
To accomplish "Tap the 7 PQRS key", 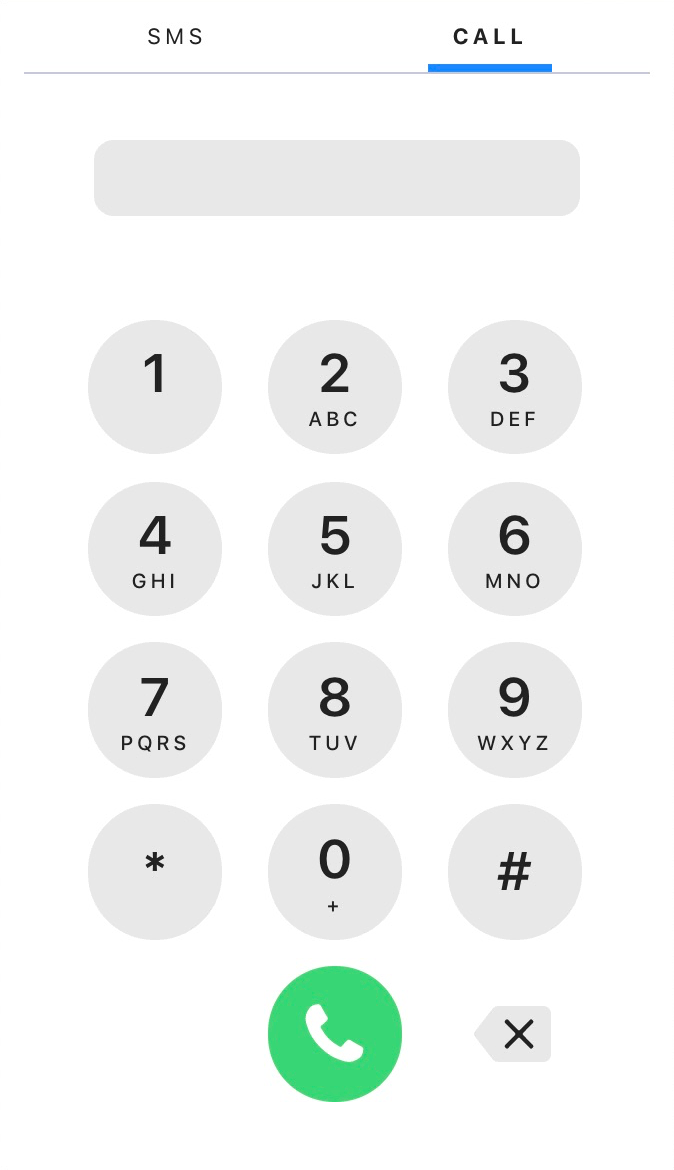I will pos(155,710).
